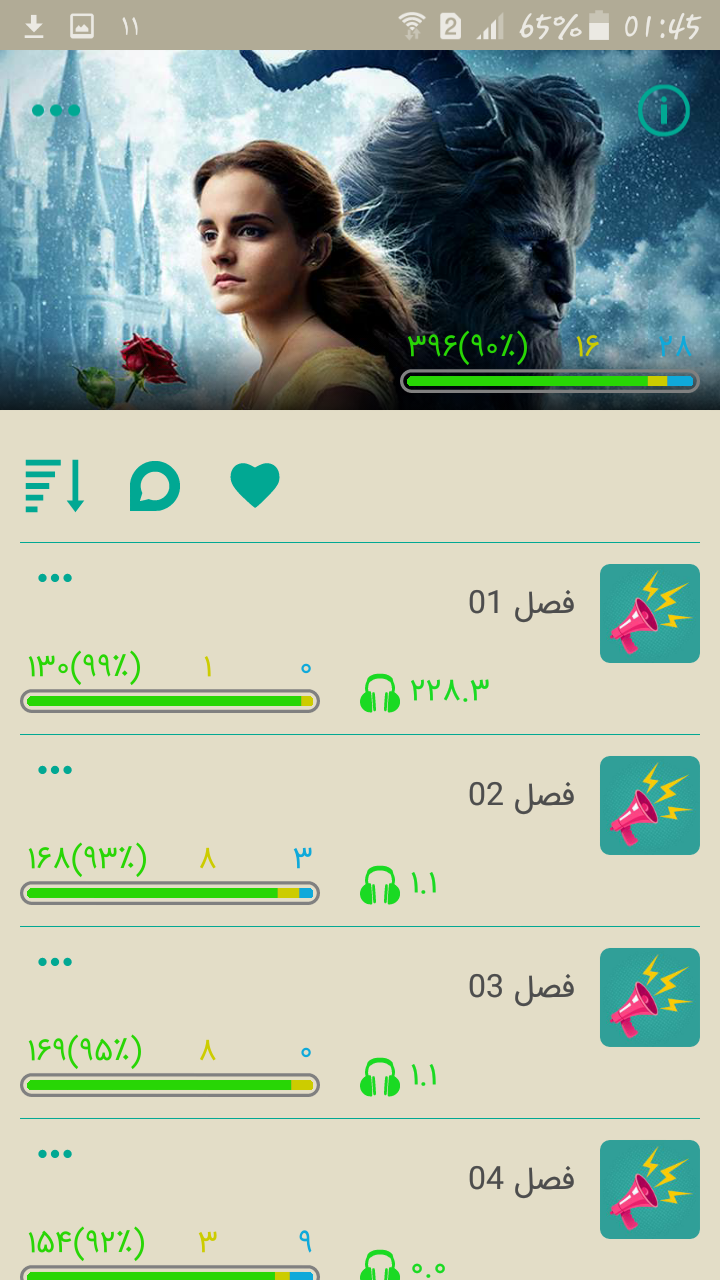Open the three-dot menu on the banner
The image size is (720, 1280).
pyautogui.click(x=56, y=110)
